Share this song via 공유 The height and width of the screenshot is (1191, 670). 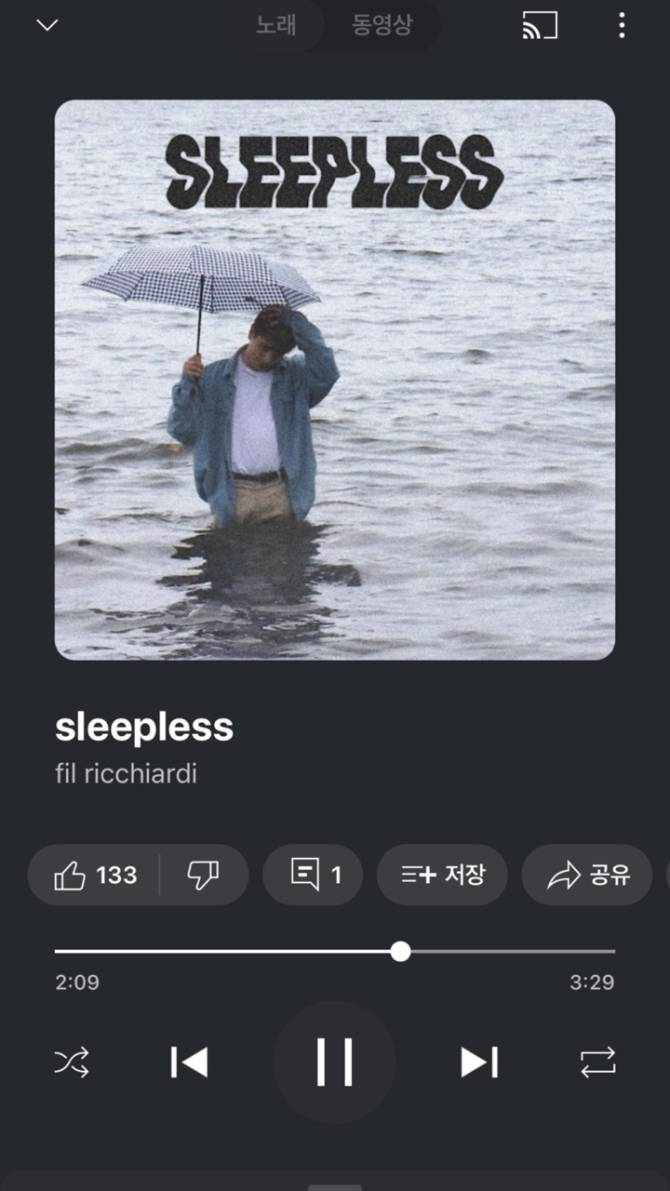[588, 875]
